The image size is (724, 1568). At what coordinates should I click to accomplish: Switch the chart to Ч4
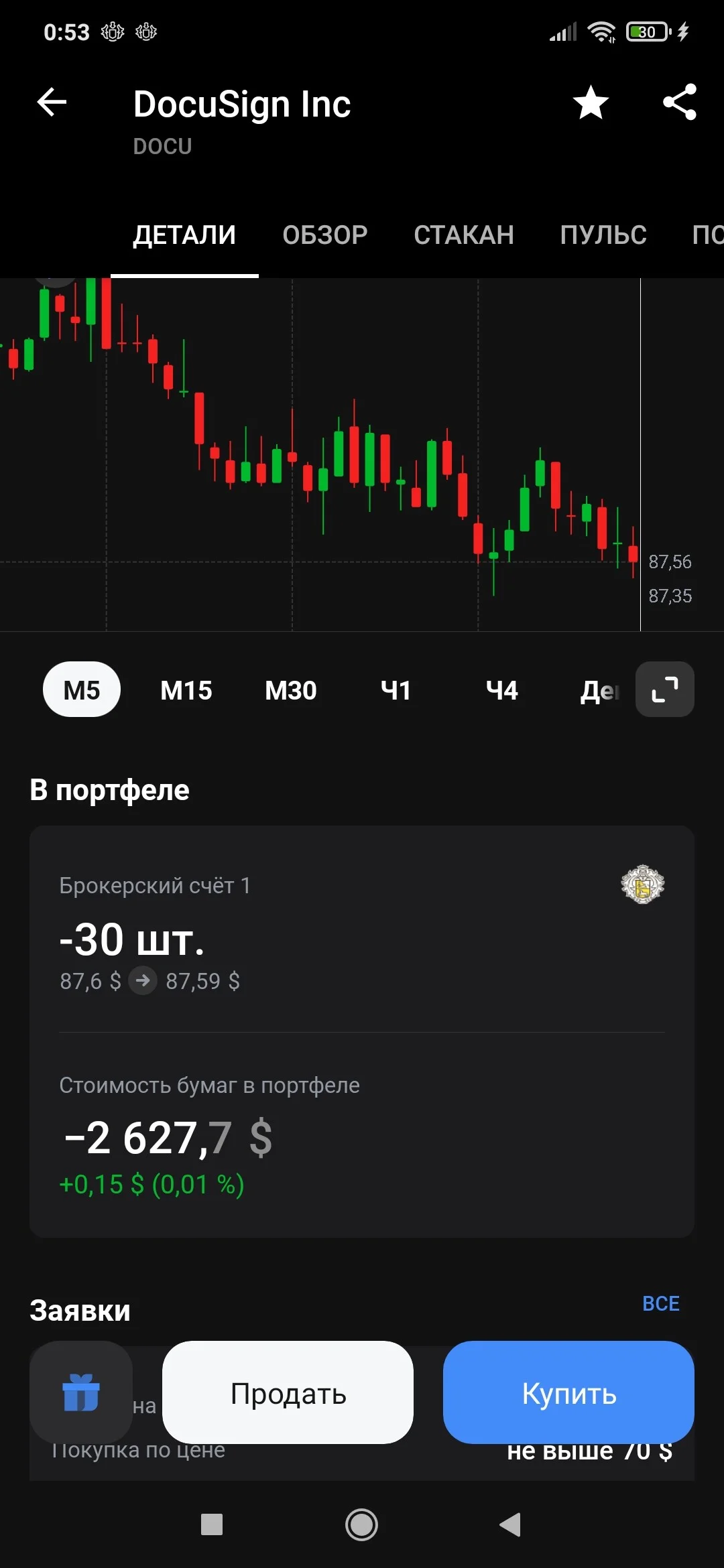coord(501,690)
